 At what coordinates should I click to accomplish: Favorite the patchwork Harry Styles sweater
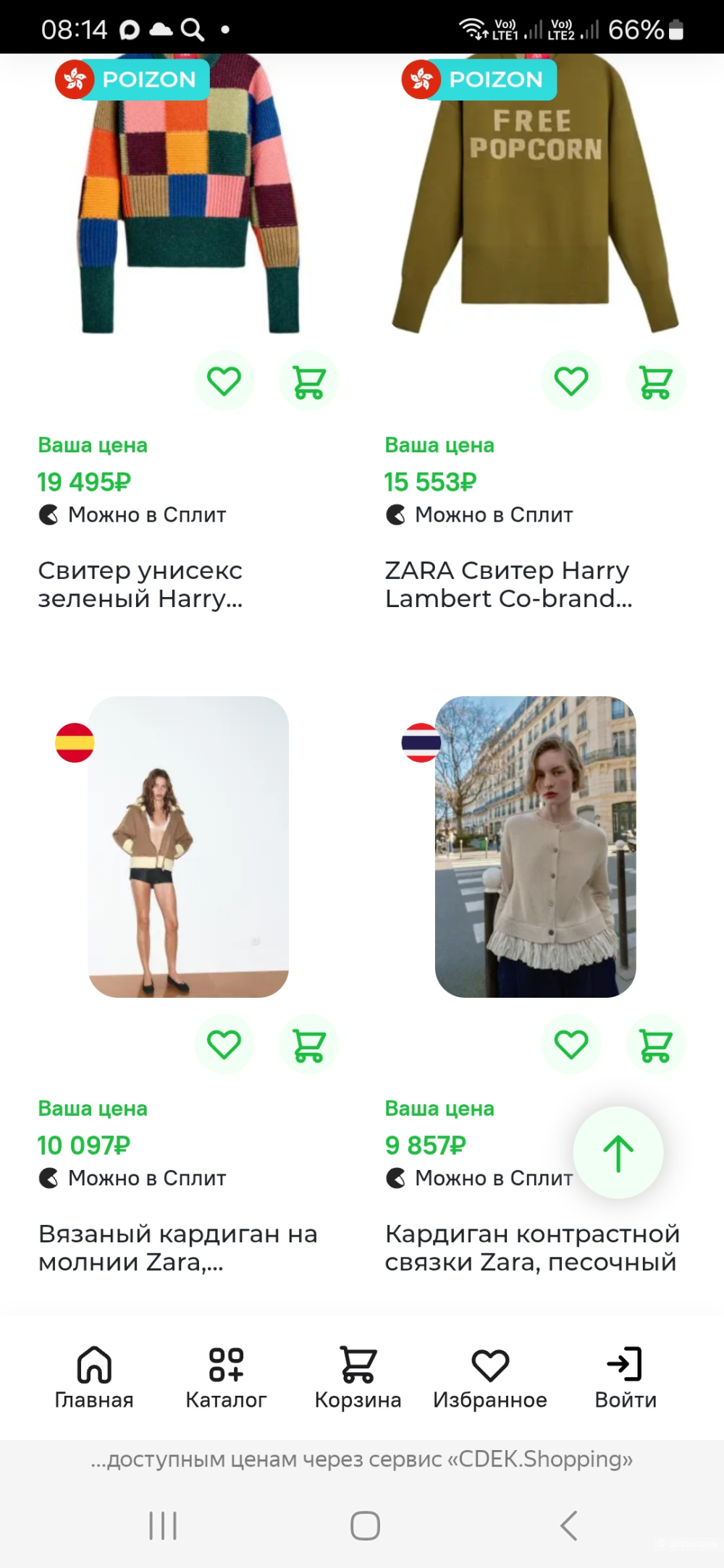[224, 380]
